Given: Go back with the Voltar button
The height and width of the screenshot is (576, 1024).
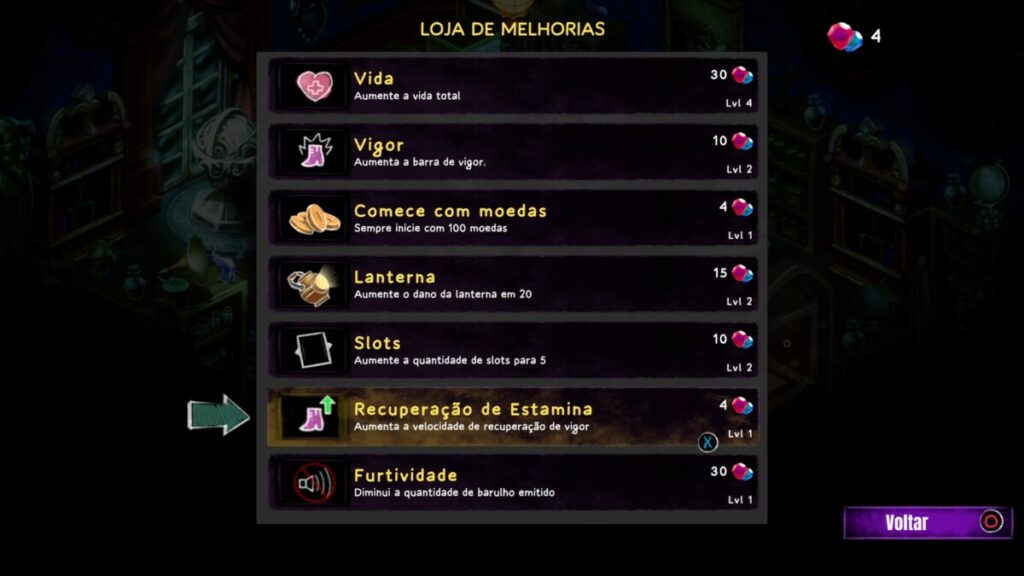Looking at the screenshot, I should 926,522.
